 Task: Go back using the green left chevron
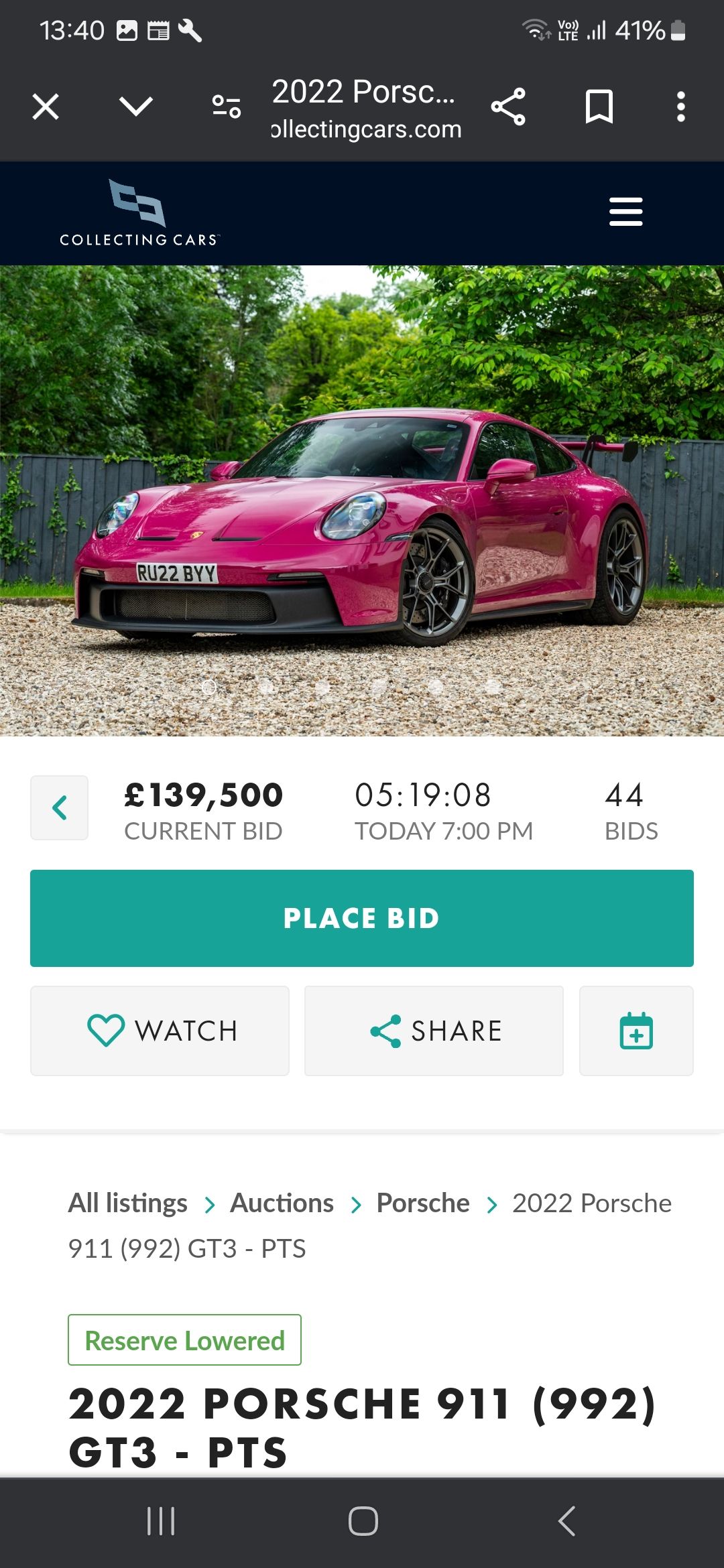(x=60, y=807)
